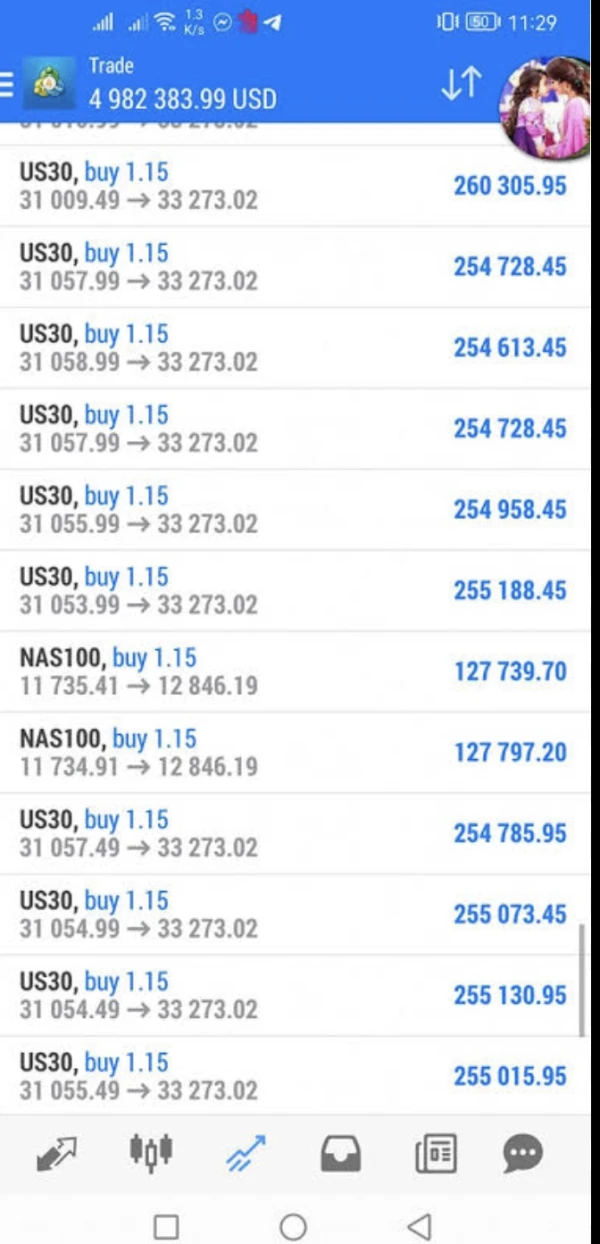This screenshot has width=600, height=1244.
Task: Open US30 position opened at 31 055.49
Action: point(295,1077)
